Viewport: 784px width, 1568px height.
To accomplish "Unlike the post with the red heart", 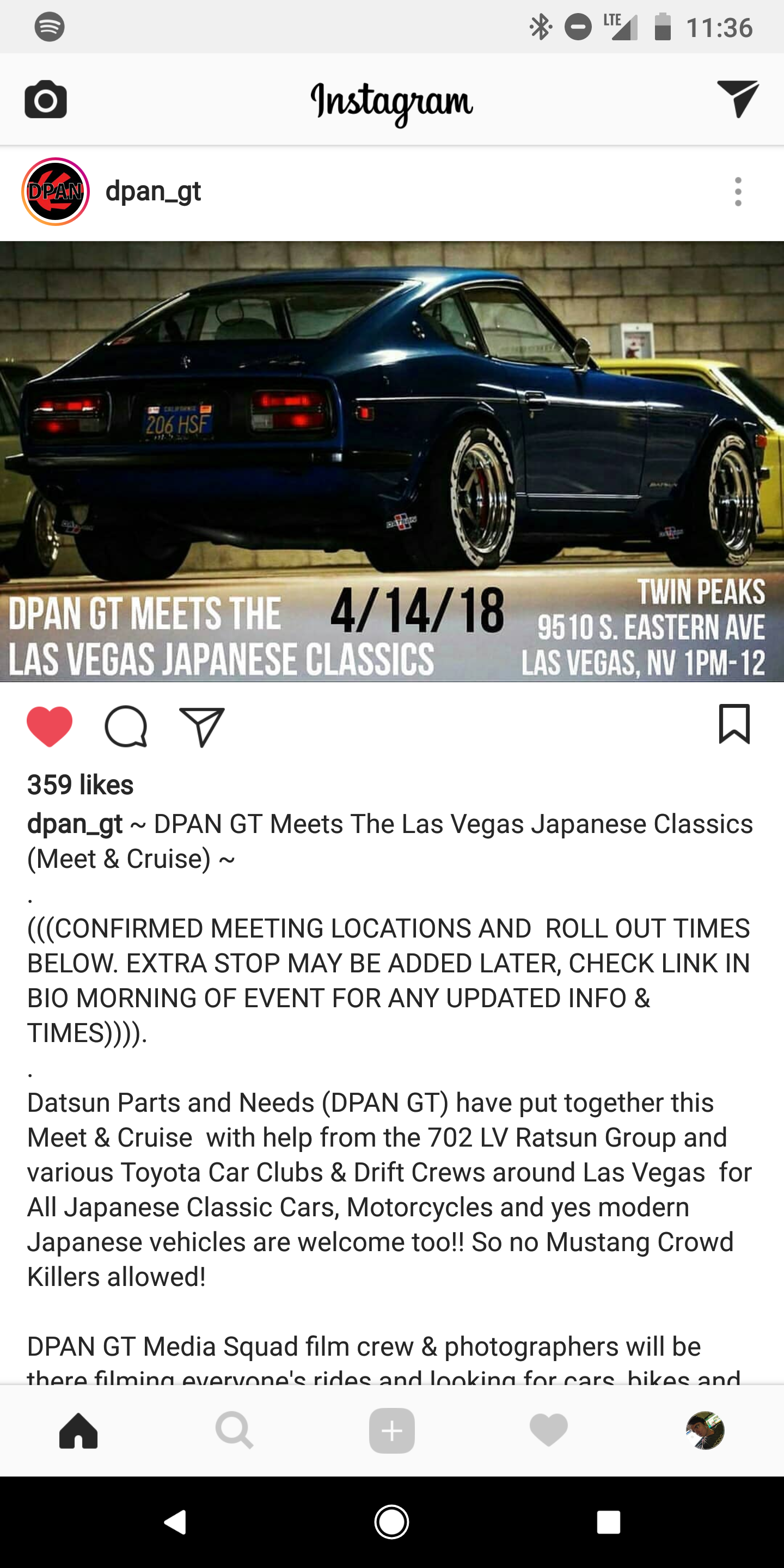I will point(50,726).
